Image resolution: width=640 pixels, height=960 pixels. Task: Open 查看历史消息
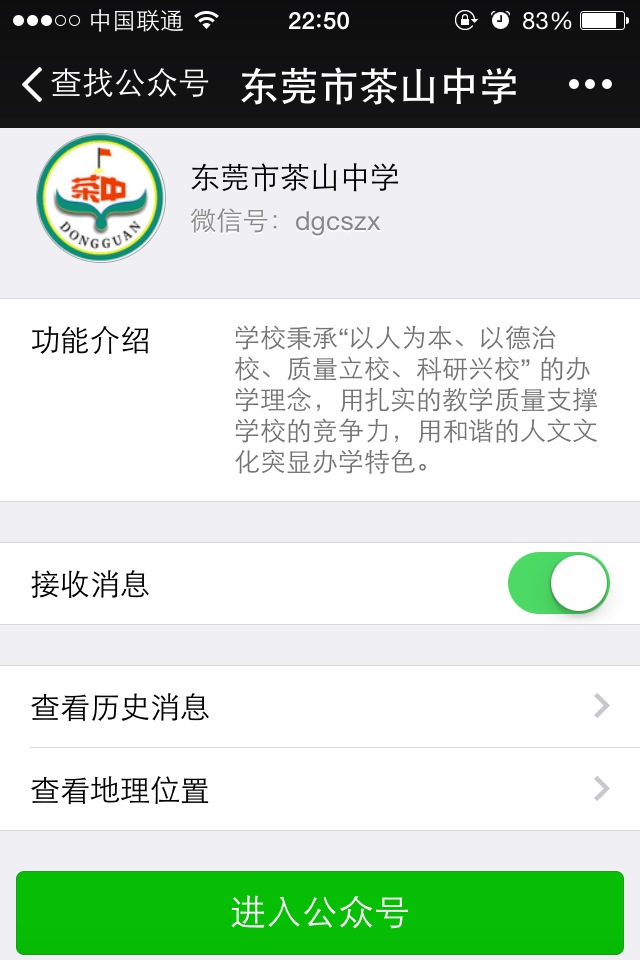[320, 707]
